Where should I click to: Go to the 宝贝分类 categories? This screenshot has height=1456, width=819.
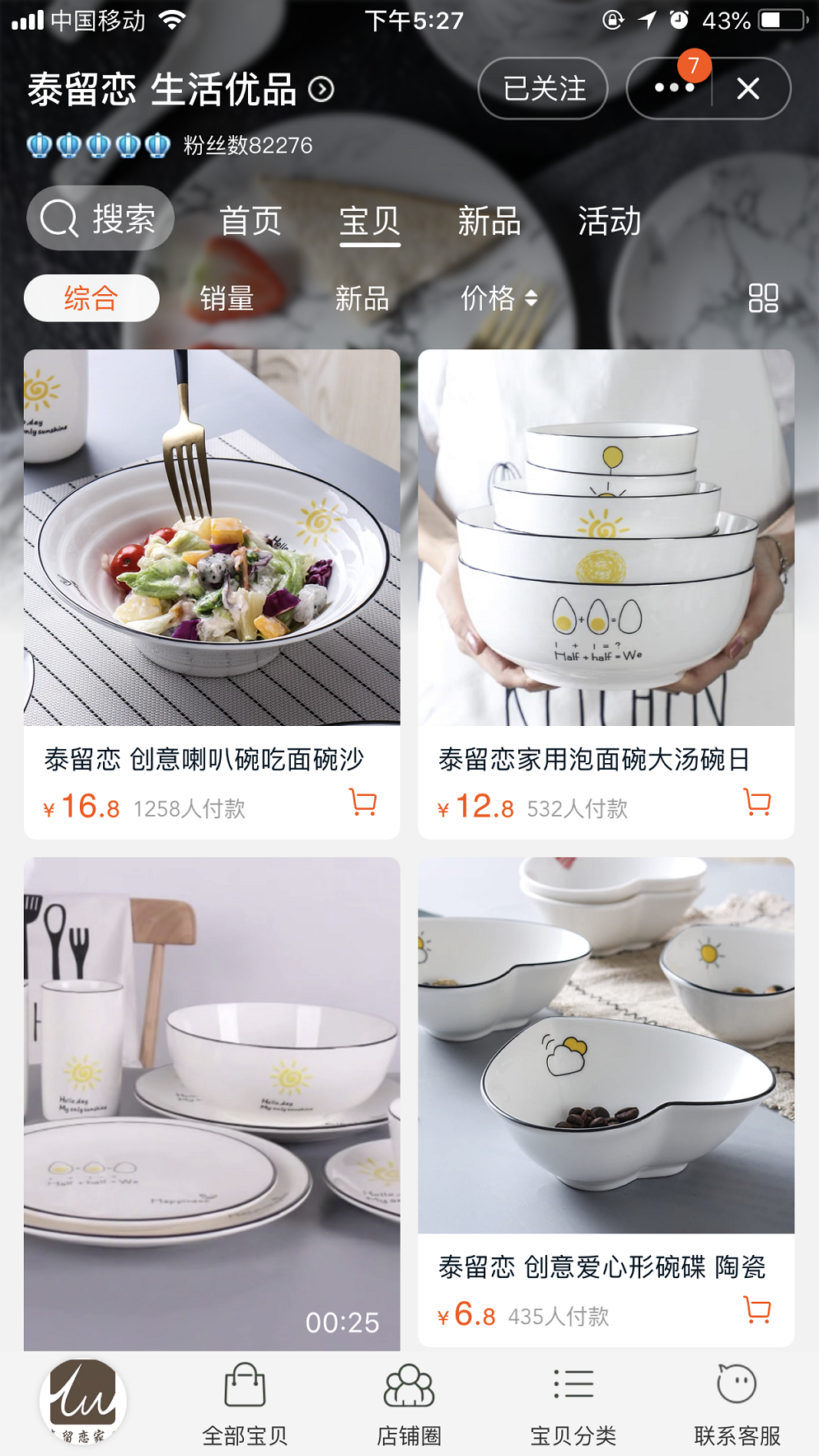573,1402
